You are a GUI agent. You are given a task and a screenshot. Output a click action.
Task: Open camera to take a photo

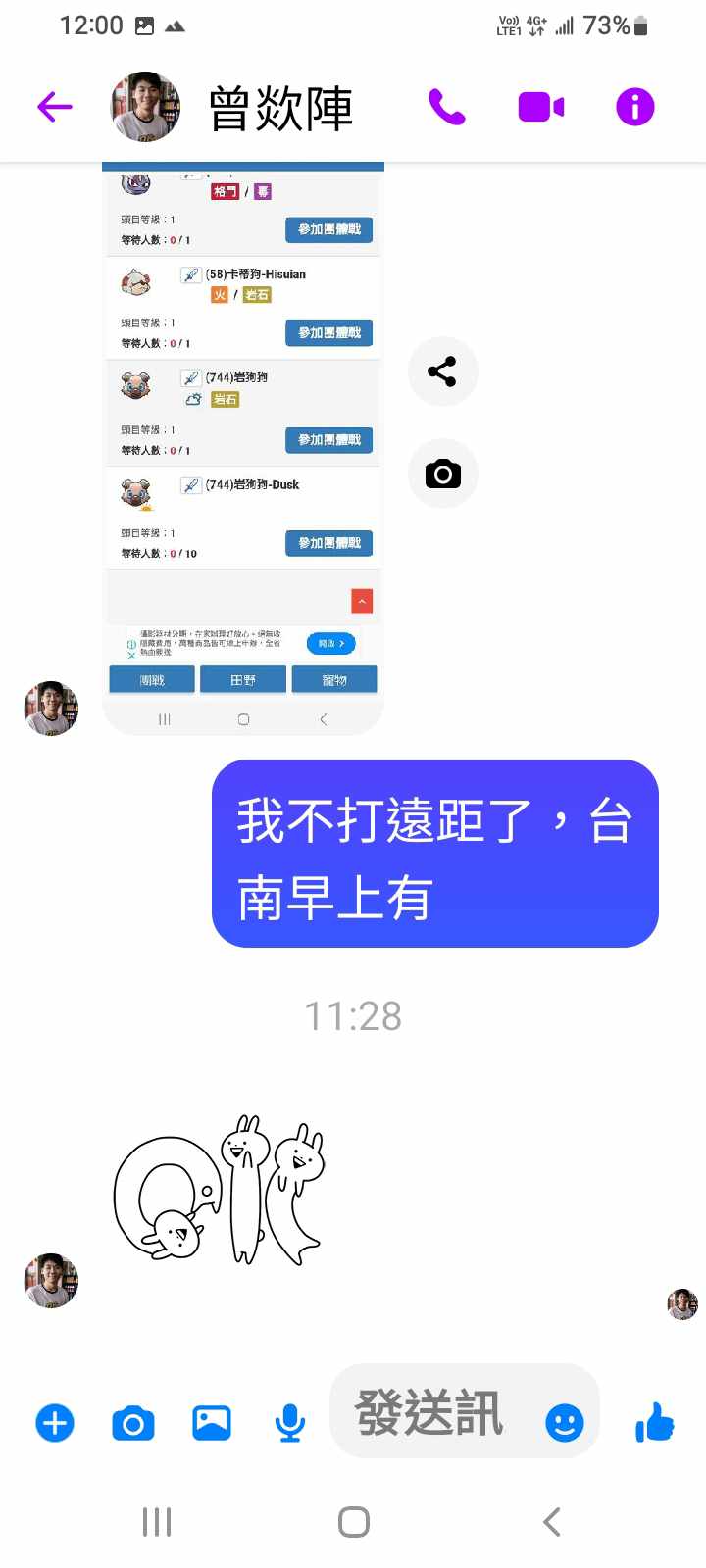pyautogui.click(x=133, y=1423)
